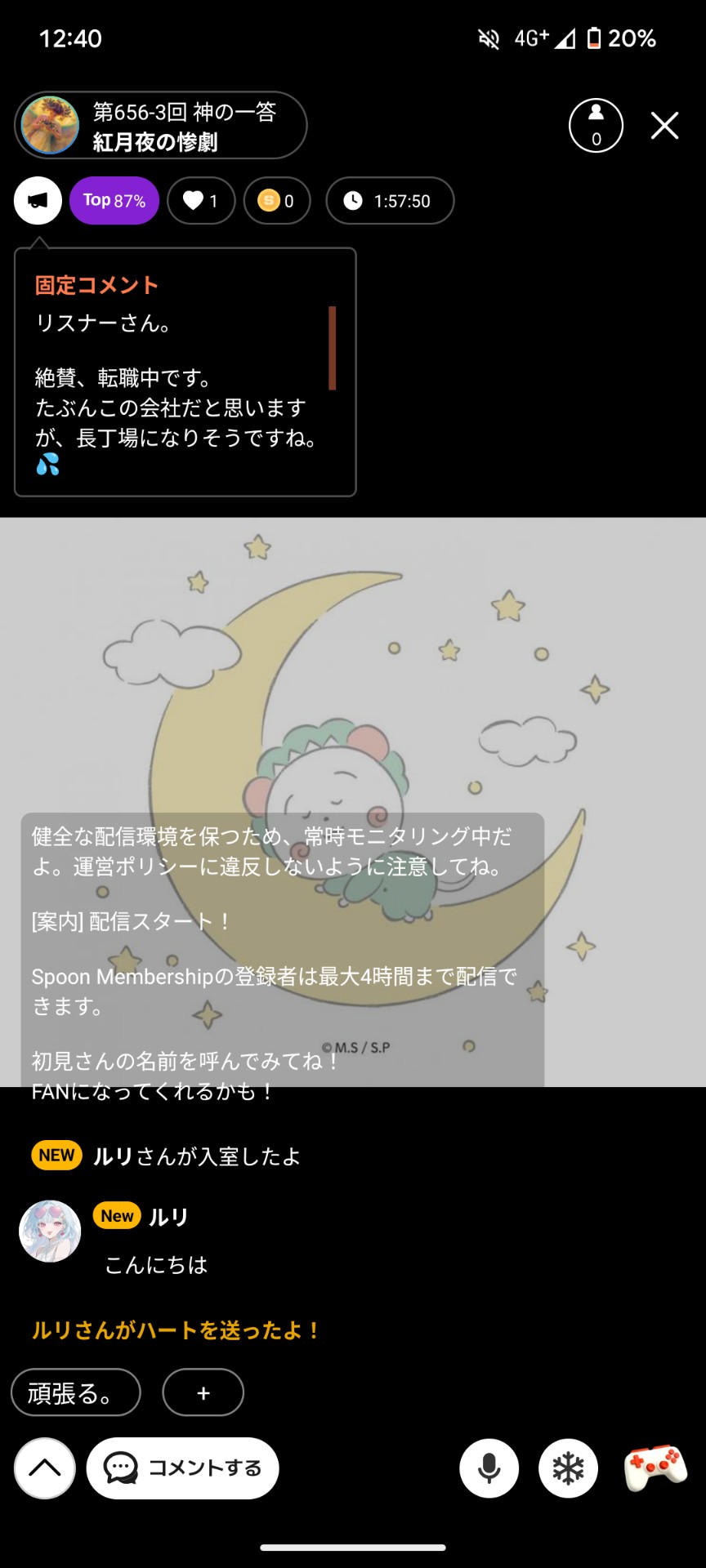Image resolution: width=706 pixels, height=1568 pixels.
Task: Open the stream title 紅月夜の惨劇 info
Action: point(161,126)
